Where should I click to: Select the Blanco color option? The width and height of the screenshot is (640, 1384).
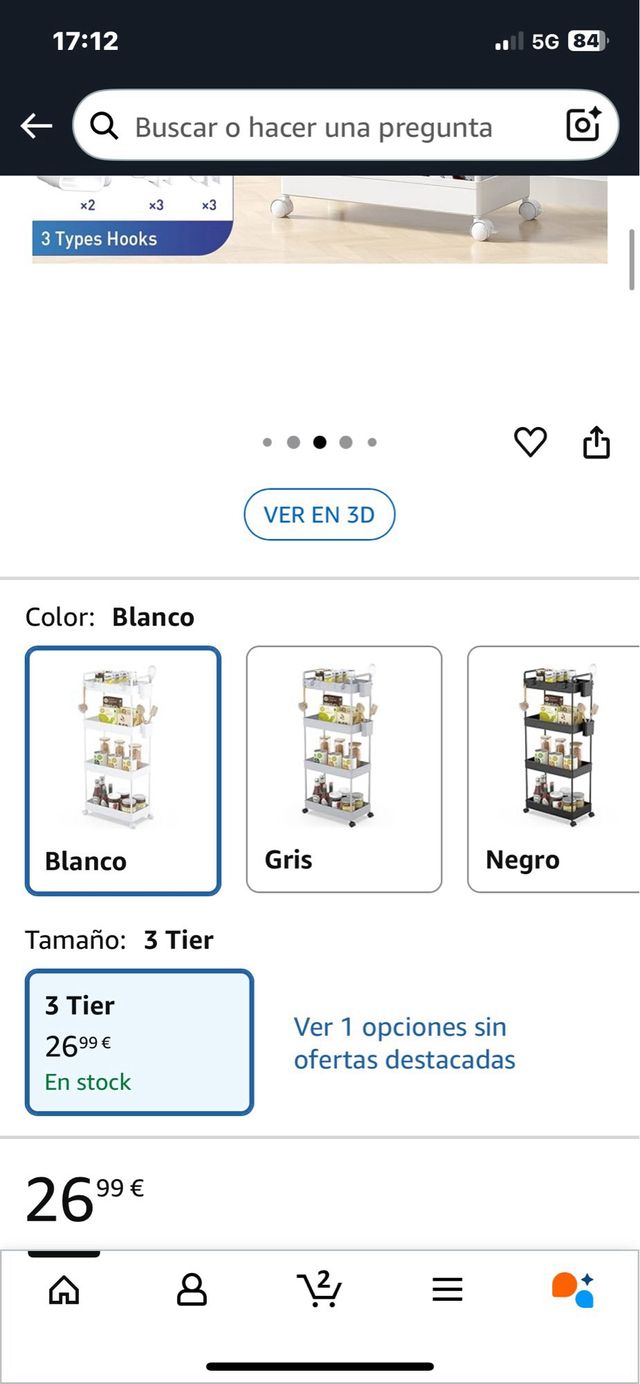[x=123, y=770]
